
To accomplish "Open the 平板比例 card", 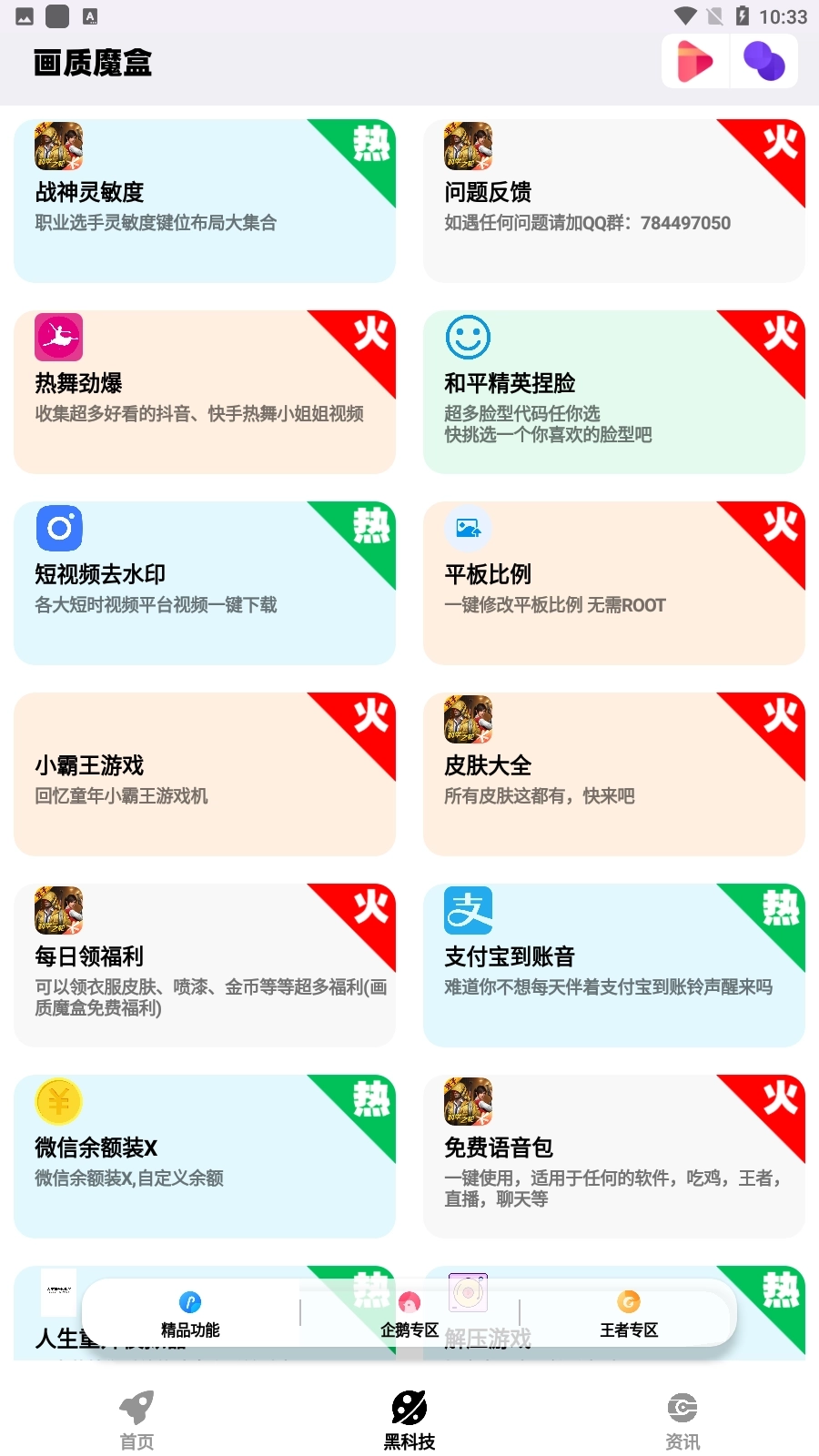I will [614, 583].
